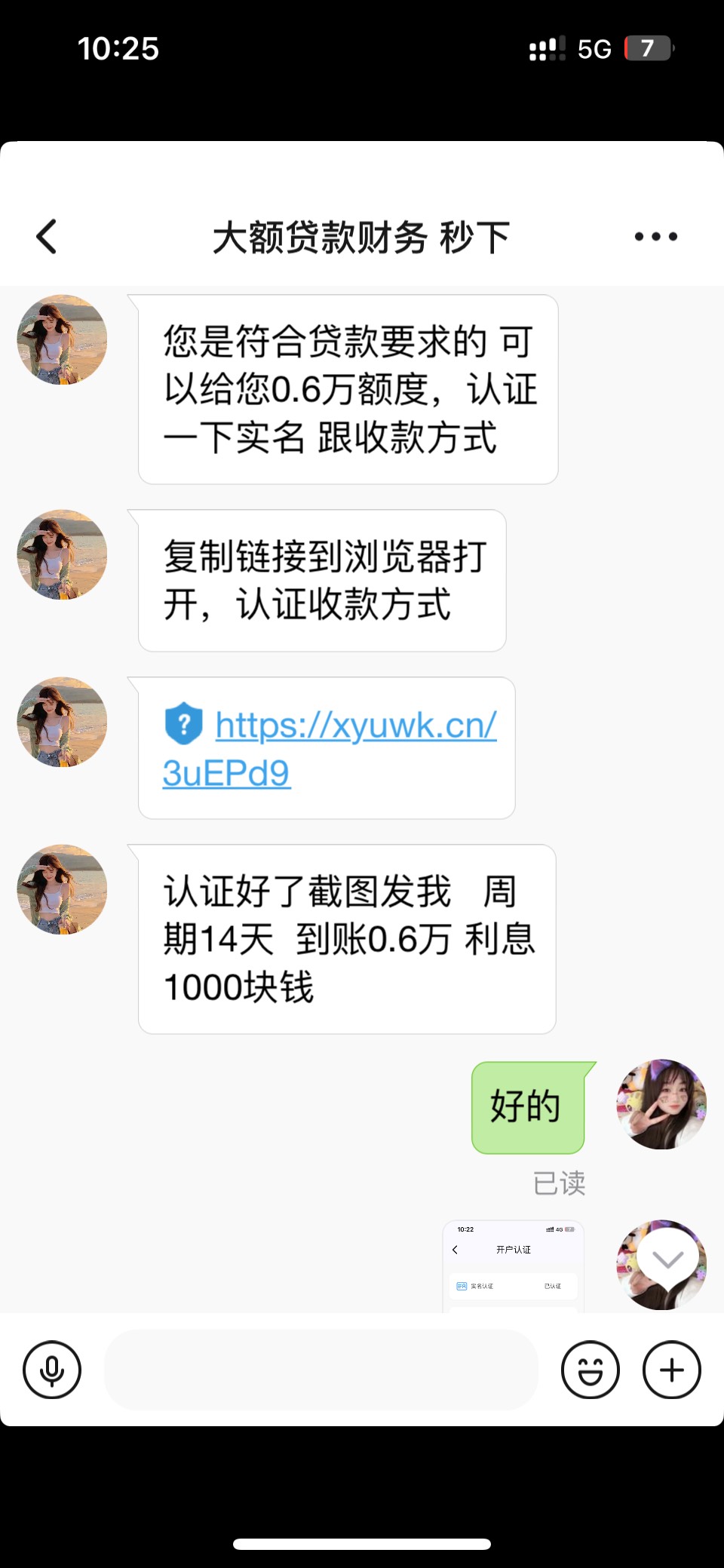This screenshot has height=1568, width=724.
Task: Tap the voice input microphone button
Action: pyautogui.click(x=52, y=1370)
